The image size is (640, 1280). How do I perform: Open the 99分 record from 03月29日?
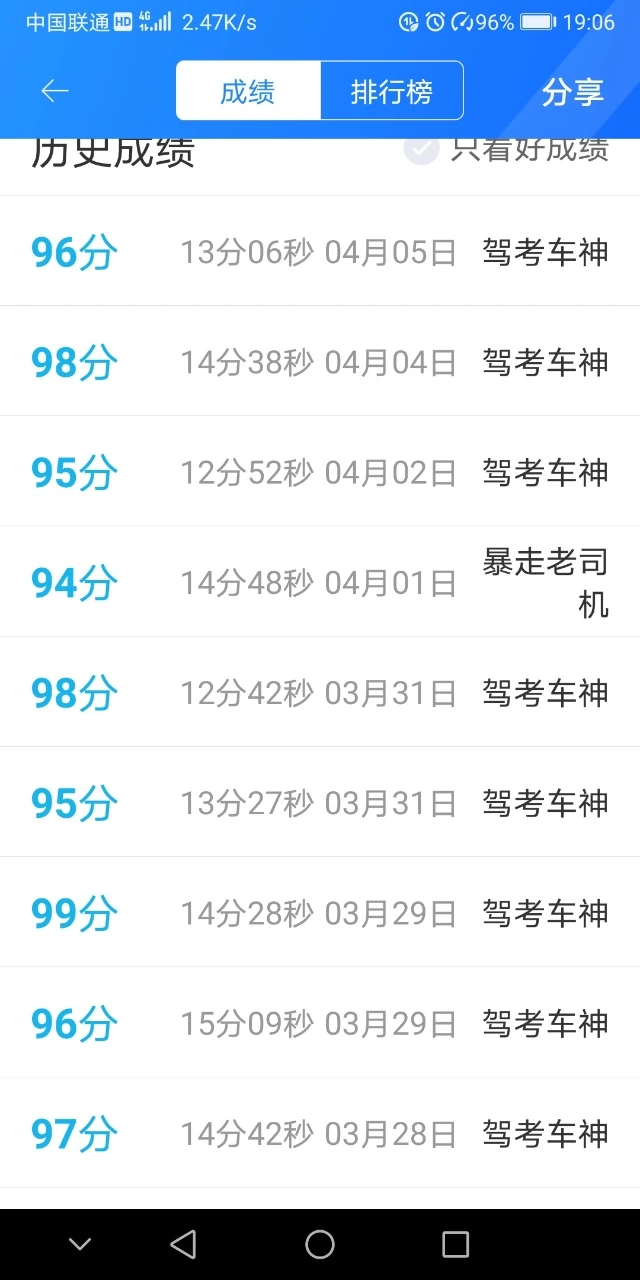pos(320,912)
